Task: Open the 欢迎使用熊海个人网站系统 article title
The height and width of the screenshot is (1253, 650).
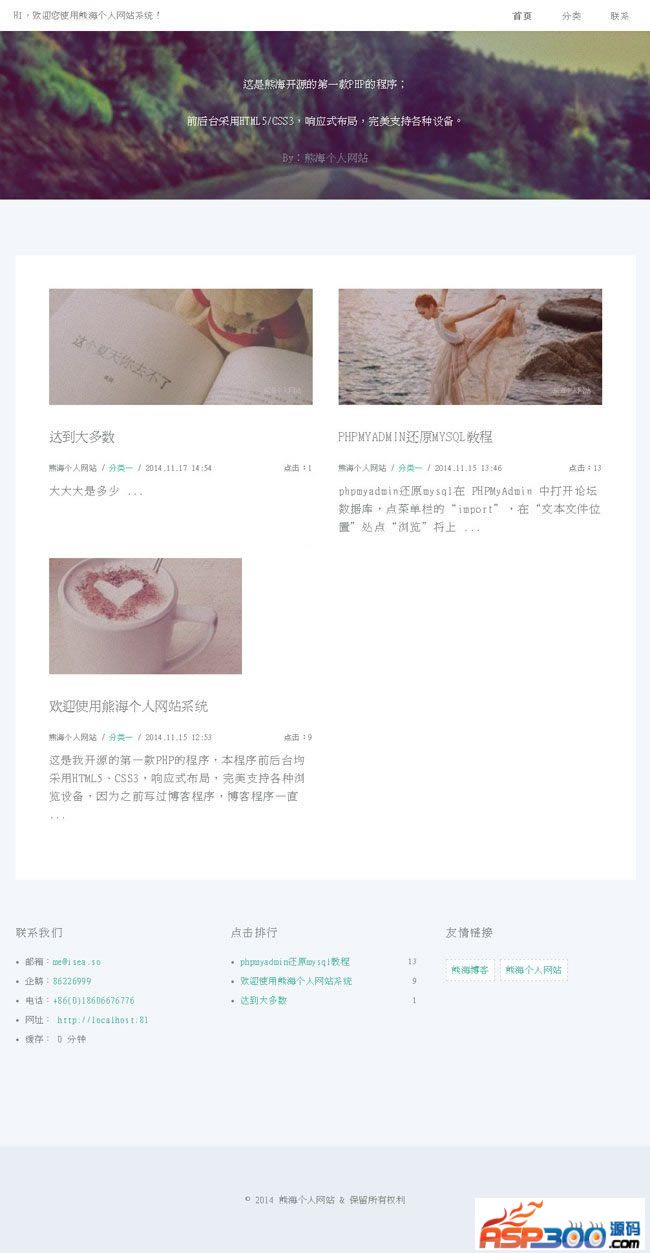Action: (128, 706)
